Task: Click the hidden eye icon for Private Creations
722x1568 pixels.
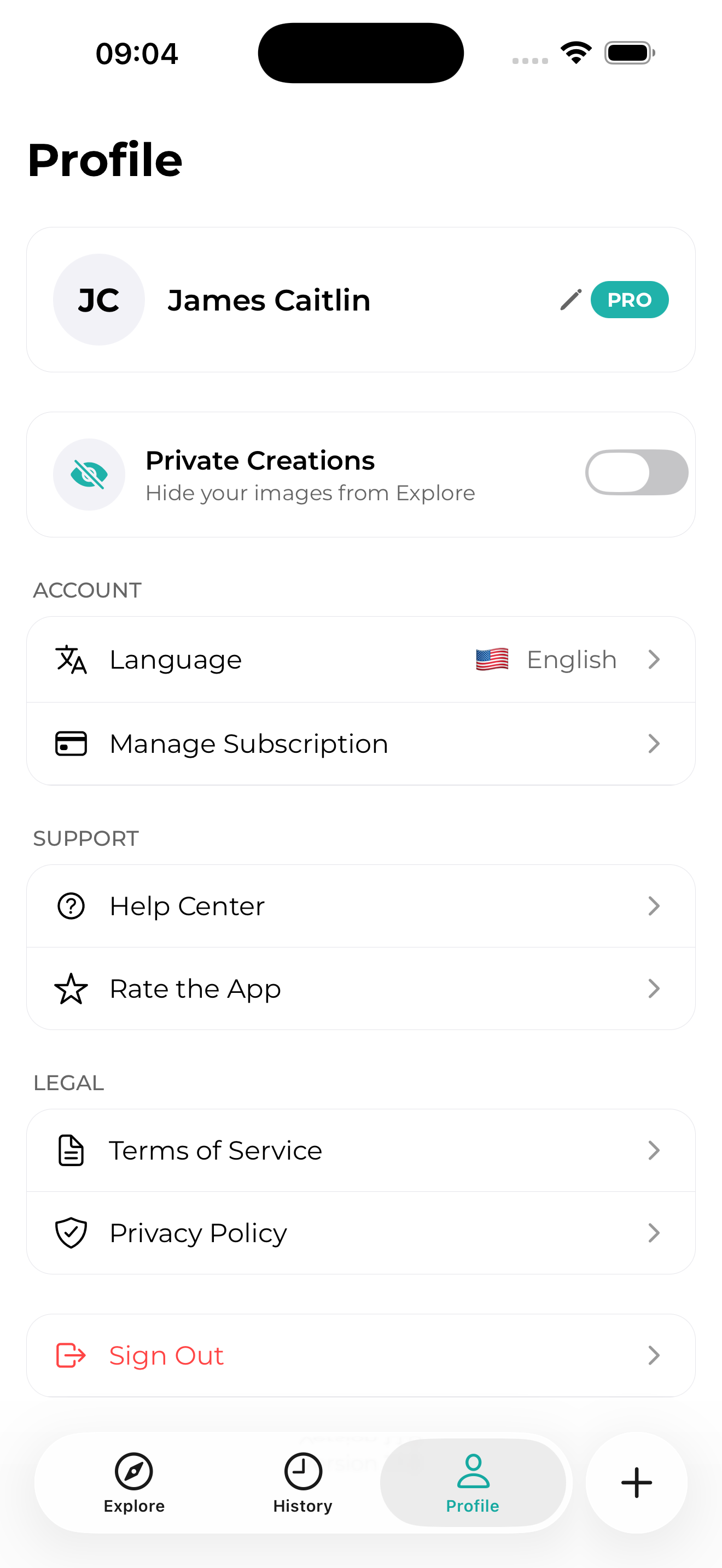Action: click(89, 473)
